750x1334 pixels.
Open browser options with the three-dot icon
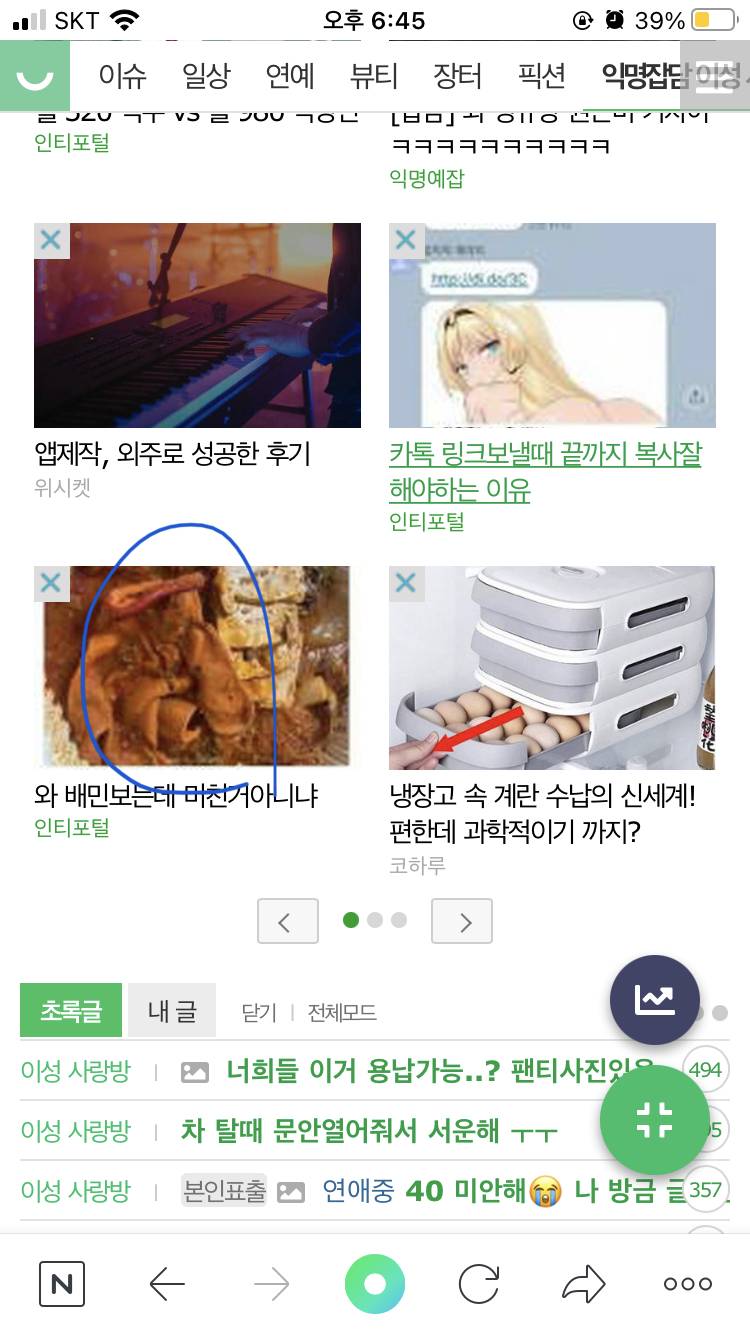click(x=687, y=1285)
